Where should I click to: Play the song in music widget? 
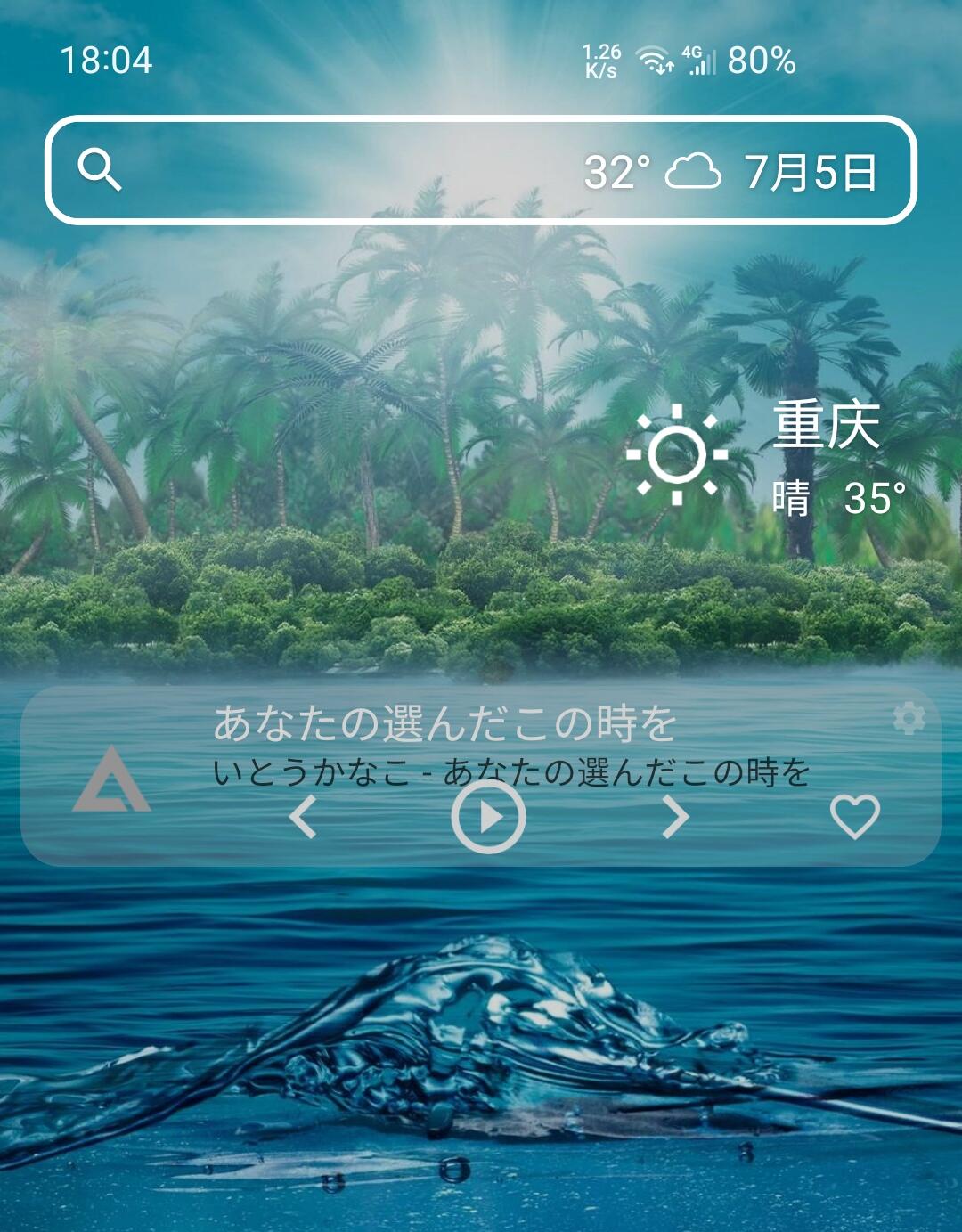click(488, 817)
